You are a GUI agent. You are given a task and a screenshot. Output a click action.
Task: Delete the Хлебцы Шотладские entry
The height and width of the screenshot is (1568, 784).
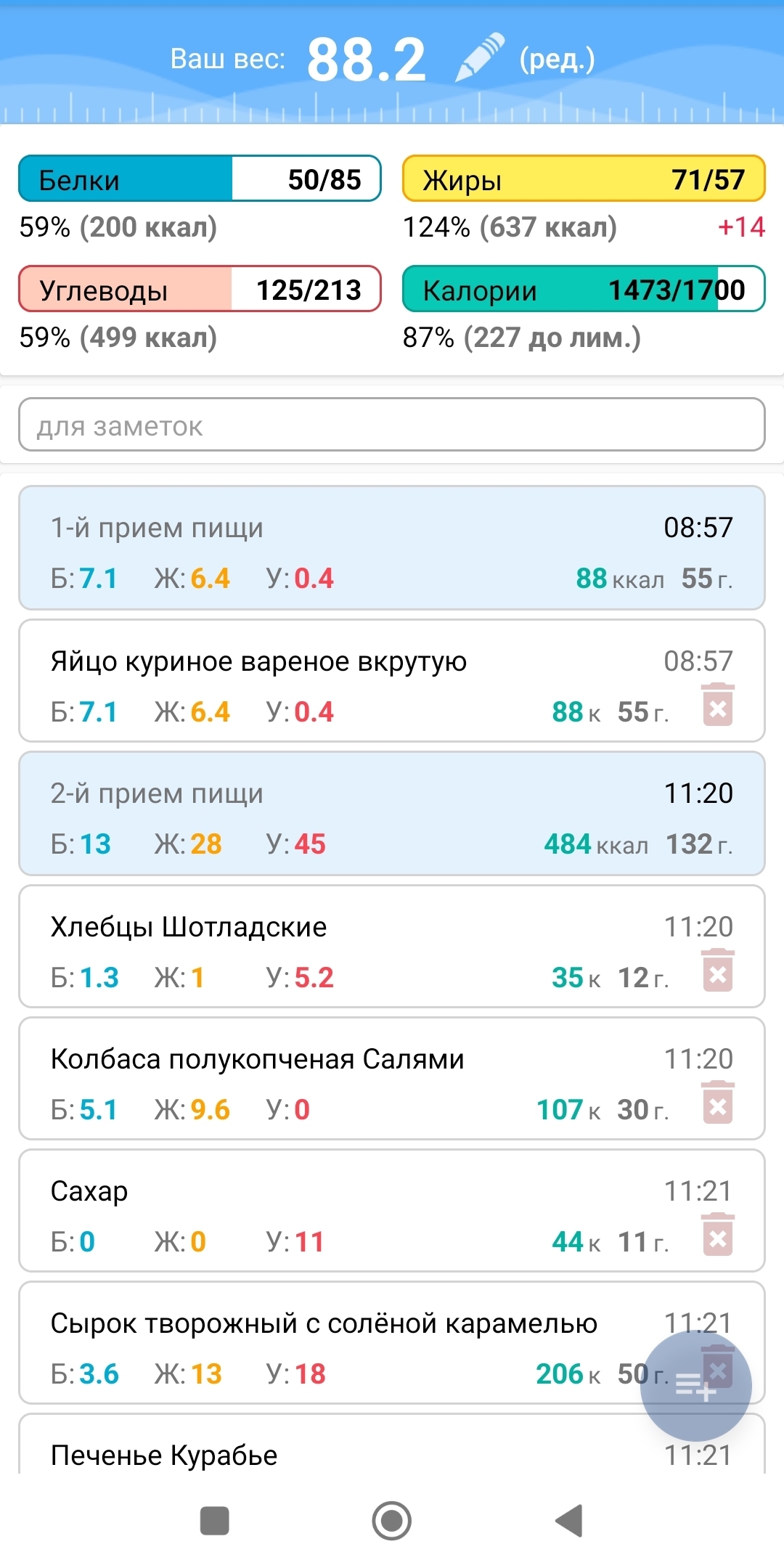(x=718, y=971)
